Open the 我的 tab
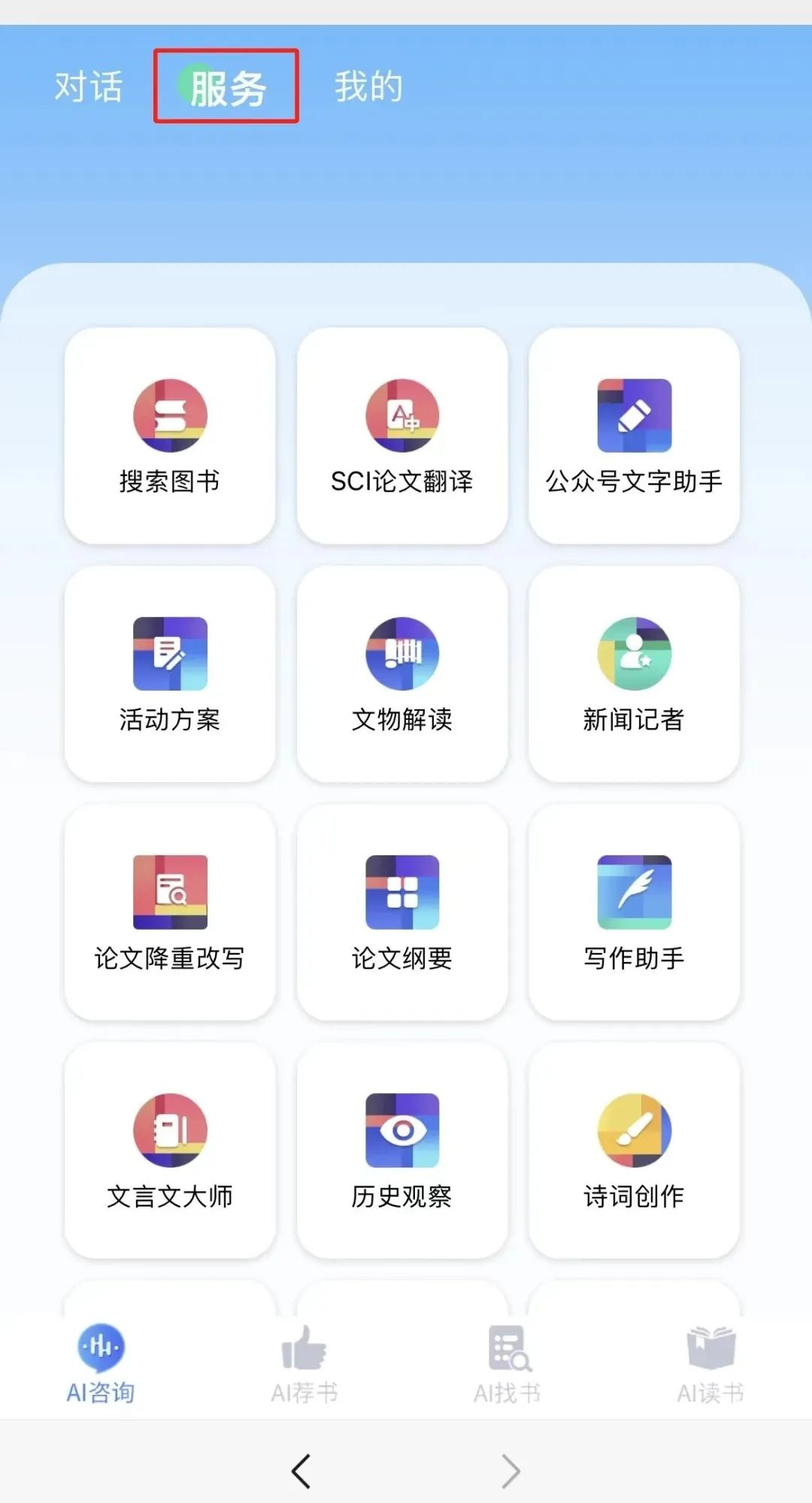Screen dimensions: 812x1503 tap(368, 87)
